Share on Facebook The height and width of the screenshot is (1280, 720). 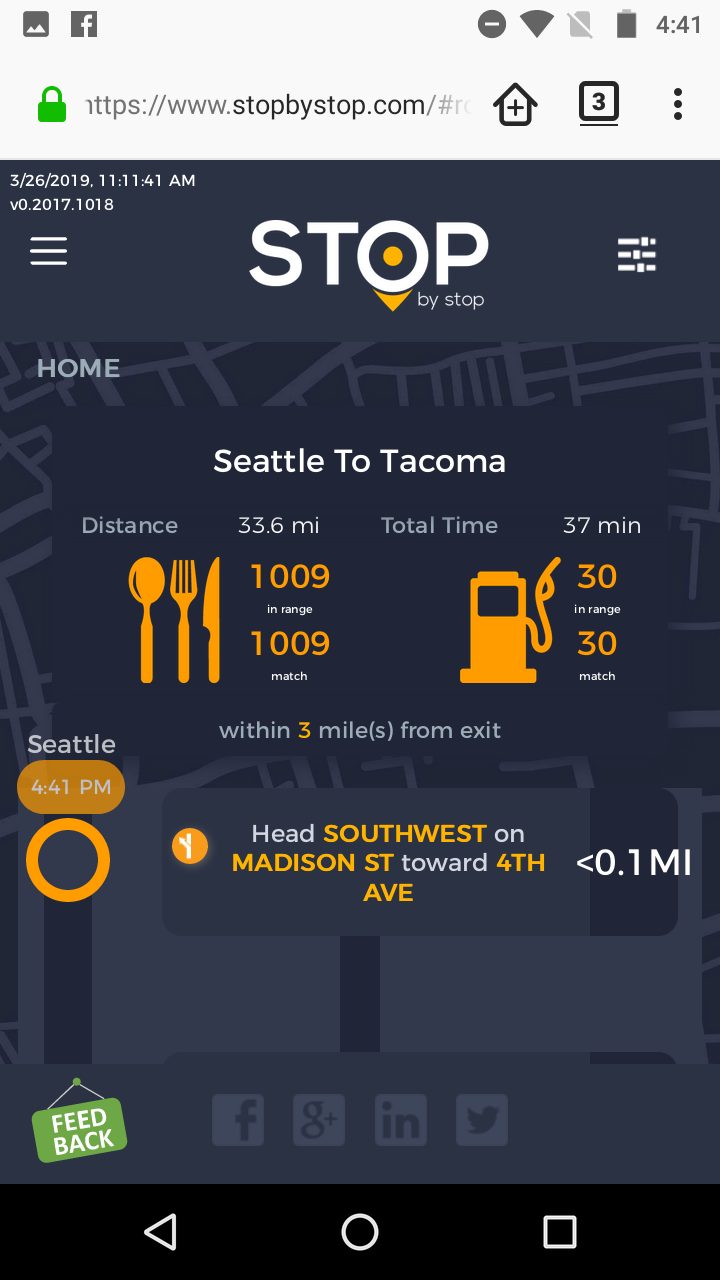pyautogui.click(x=238, y=1120)
